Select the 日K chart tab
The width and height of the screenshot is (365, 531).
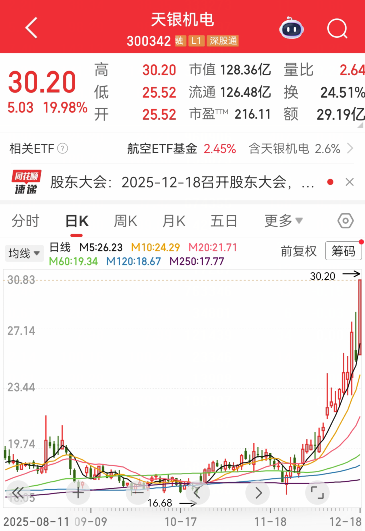[x=77, y=221]
